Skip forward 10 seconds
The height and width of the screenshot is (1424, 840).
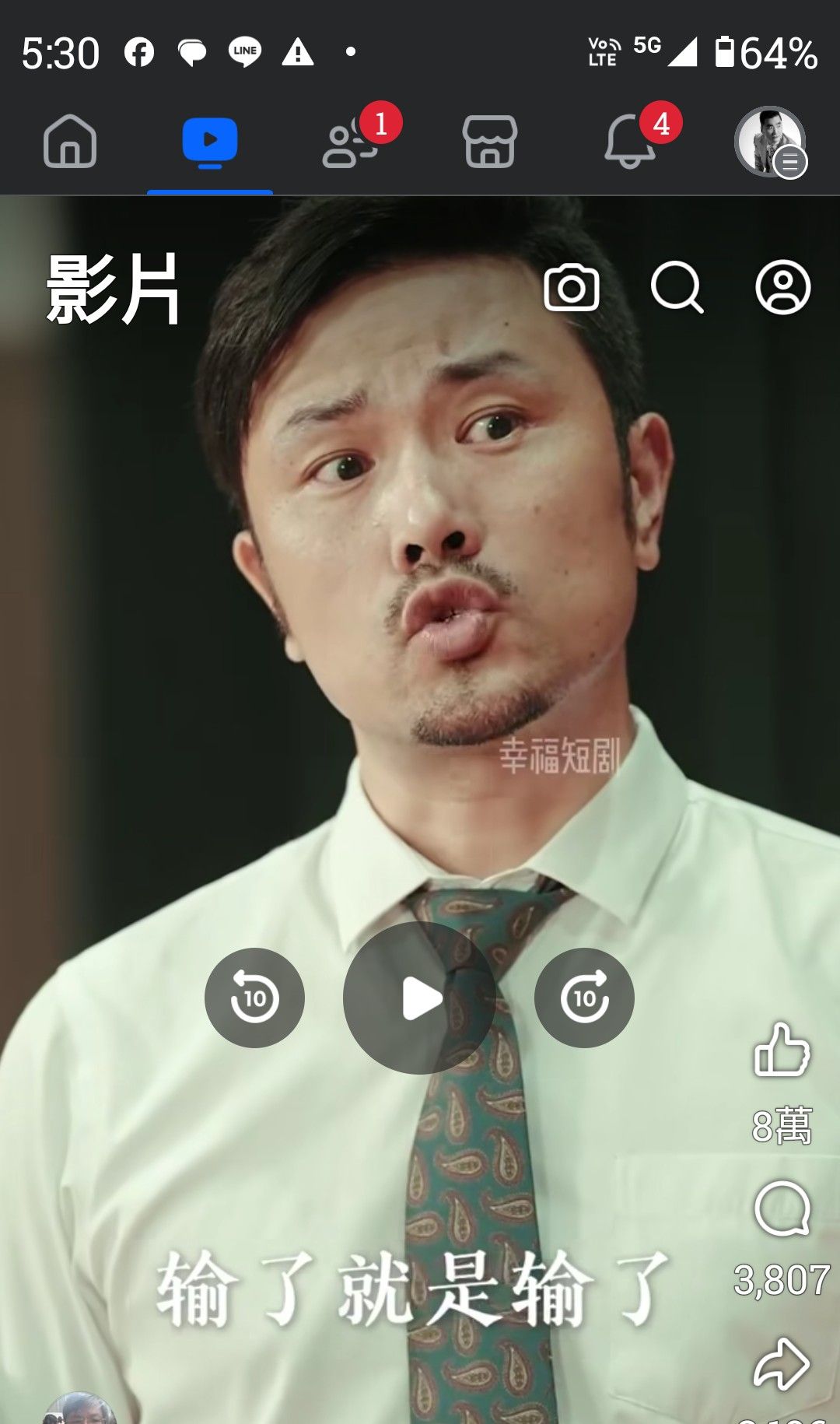[x=584, y=998]
